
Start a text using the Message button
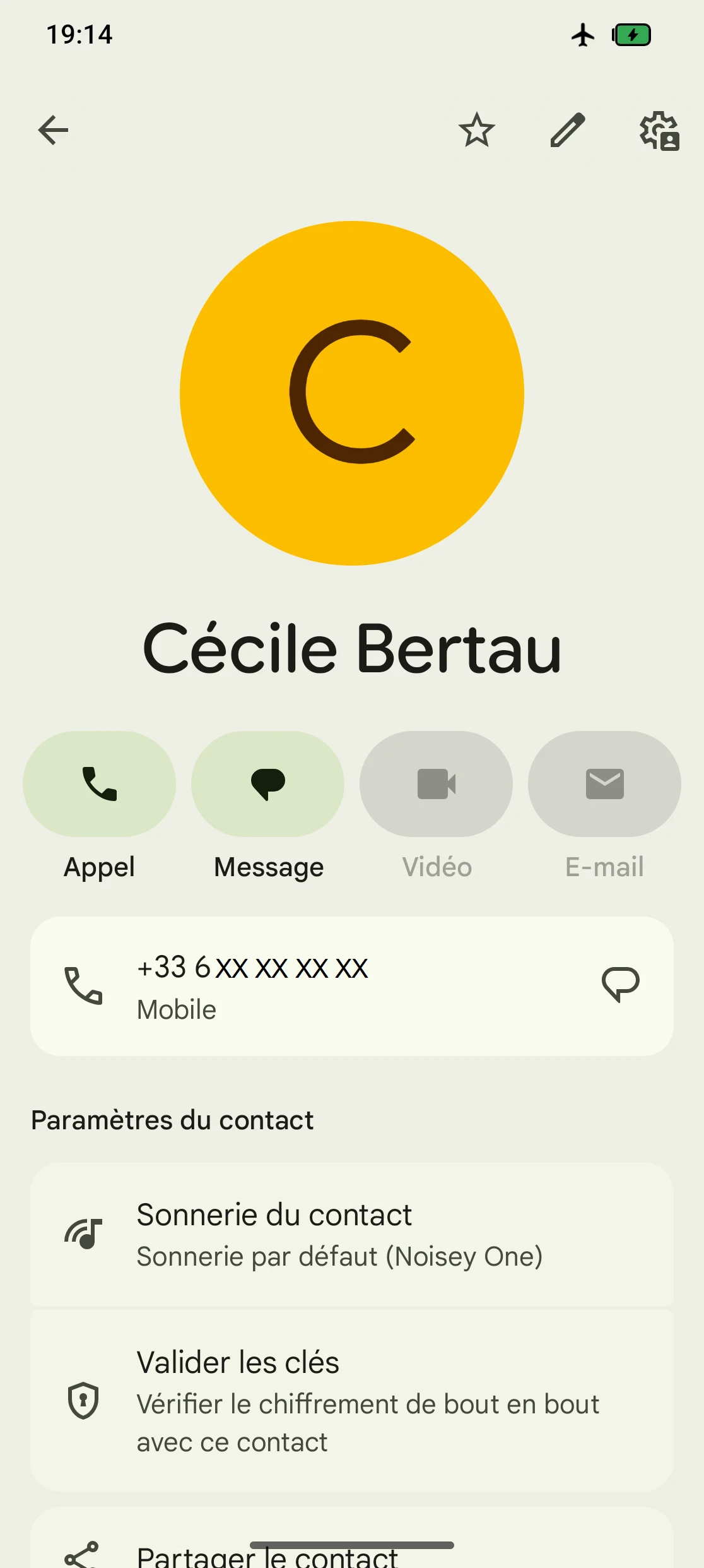[267, 784]
